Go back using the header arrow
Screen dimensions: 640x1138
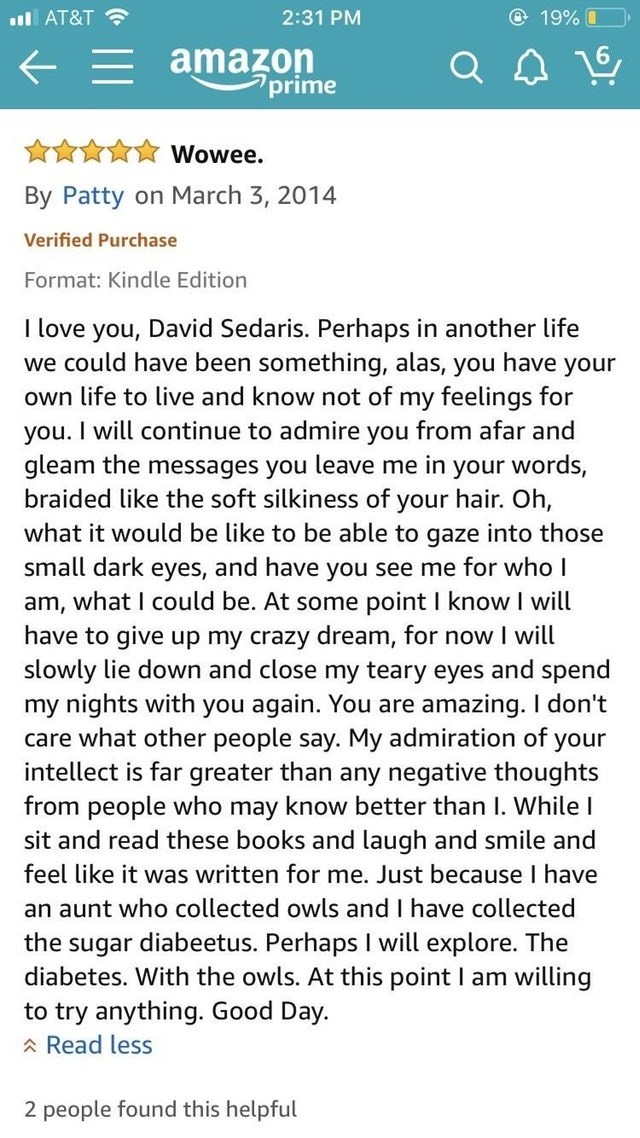39,68
